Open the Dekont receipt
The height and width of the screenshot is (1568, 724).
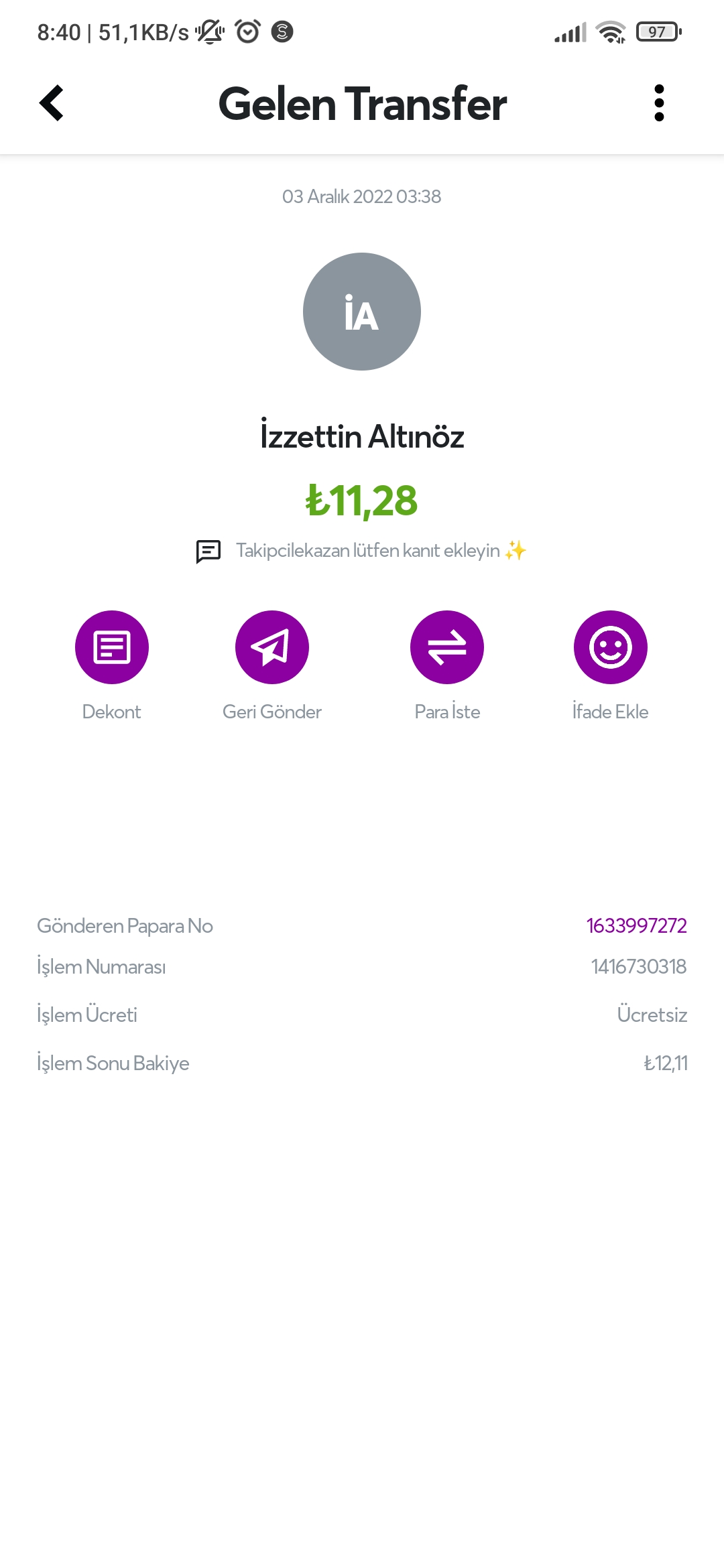tap(112, 647)
